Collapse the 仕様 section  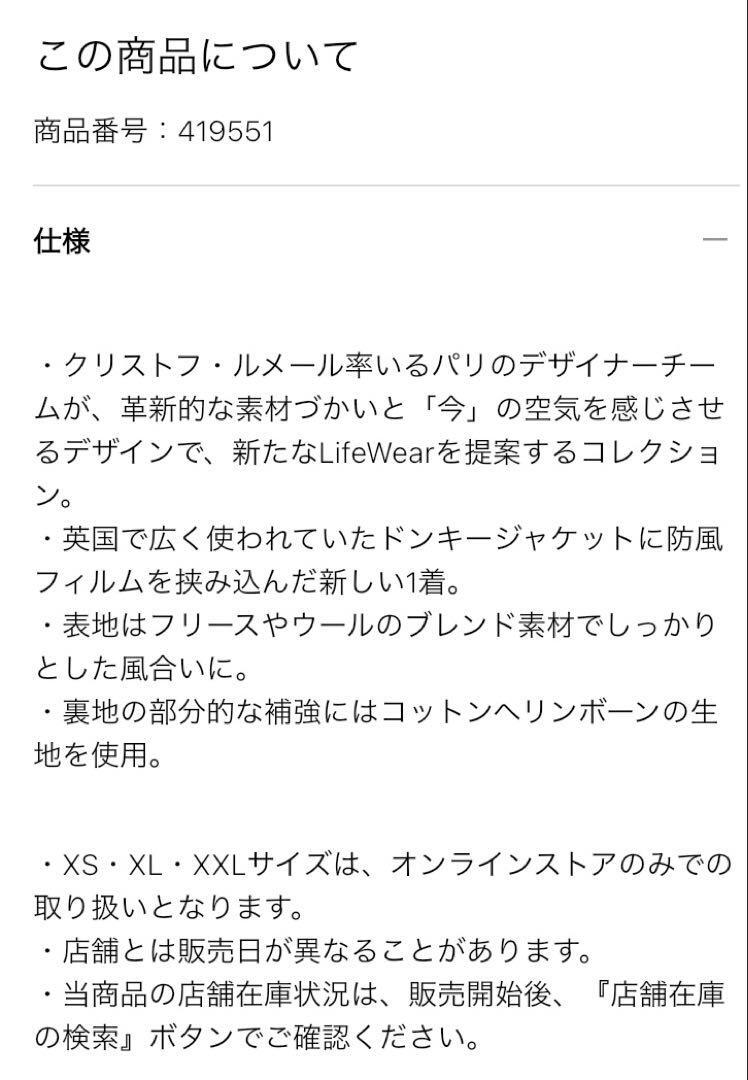(x=714, y=240)
